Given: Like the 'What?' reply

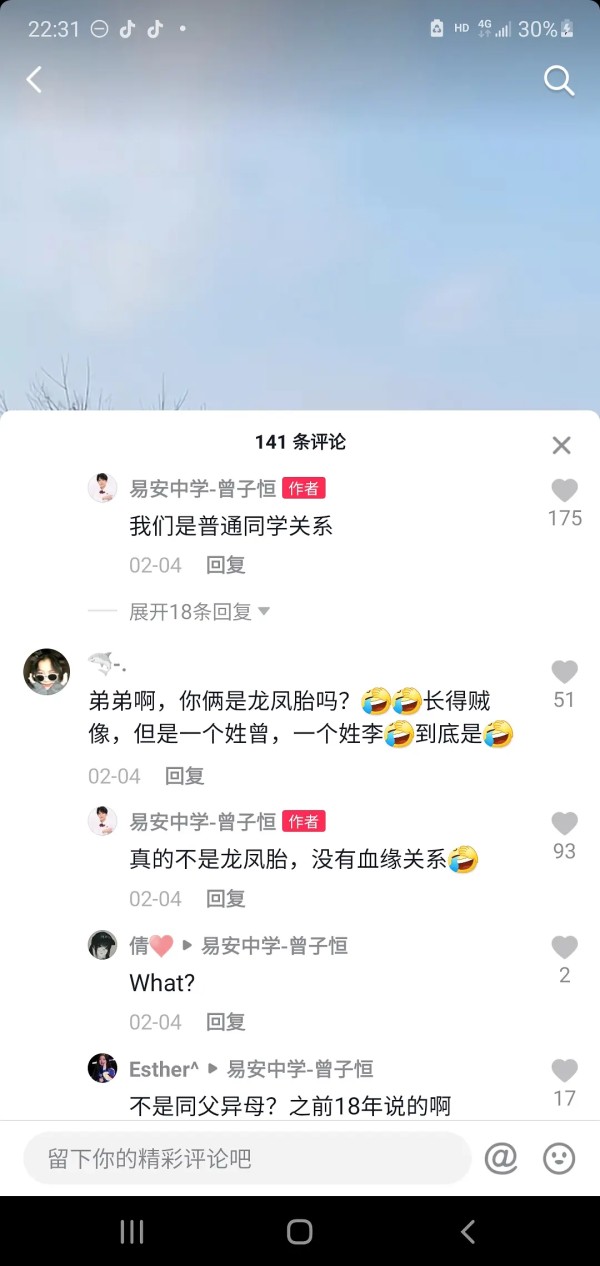Looking at the screenshot, I should pyautogui.click(x=565, y=948).
